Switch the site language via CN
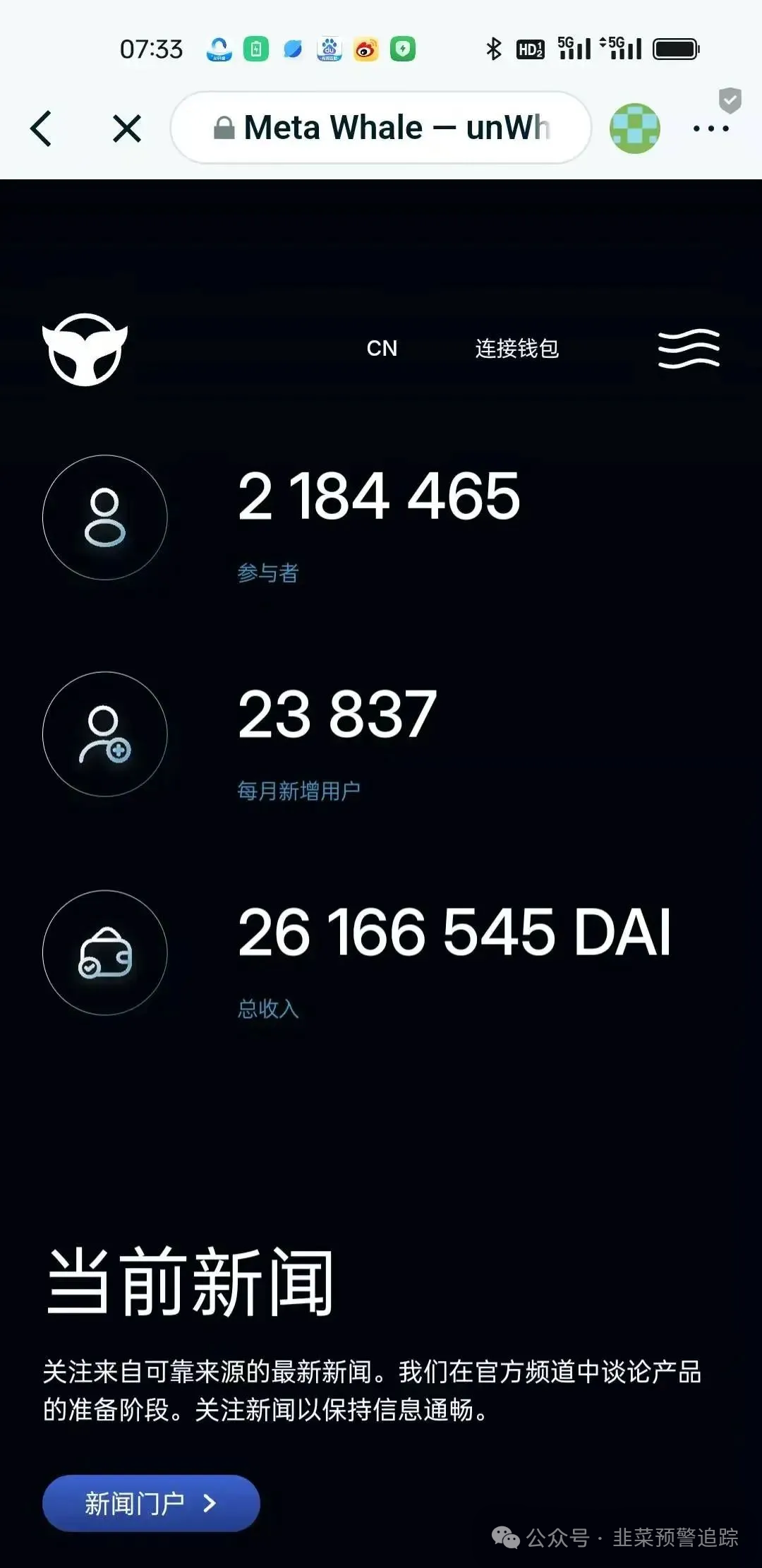 click(x=382, y=348)
